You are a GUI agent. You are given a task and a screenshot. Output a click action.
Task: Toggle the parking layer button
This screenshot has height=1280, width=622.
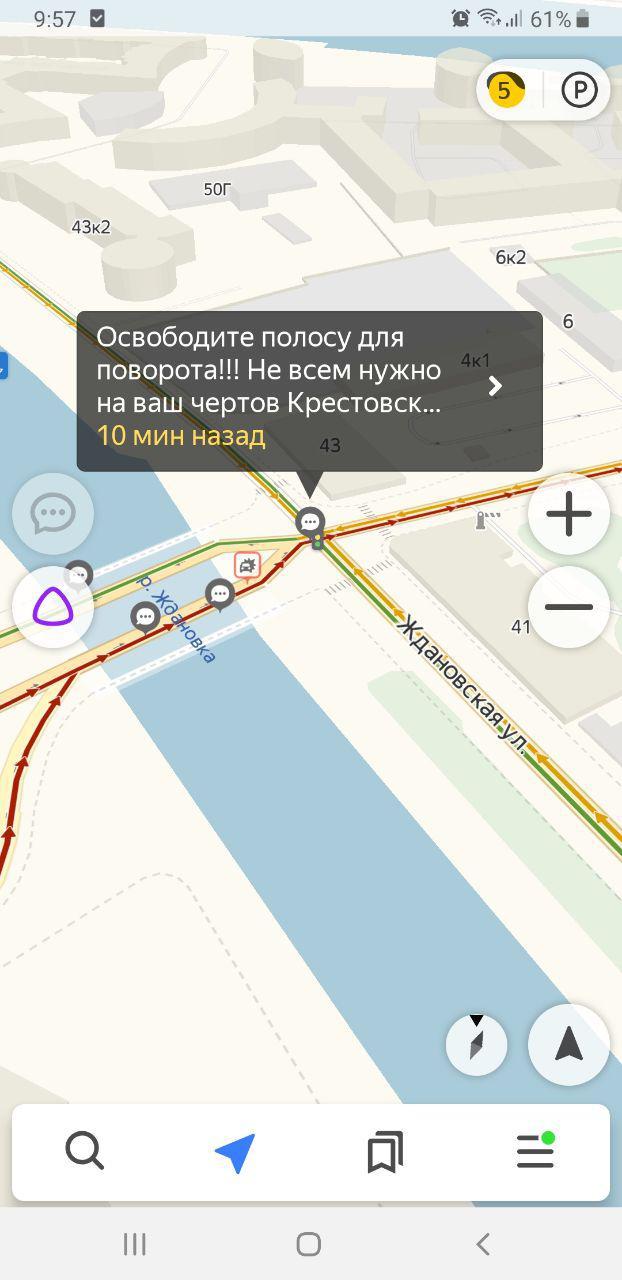coord(579,90)
